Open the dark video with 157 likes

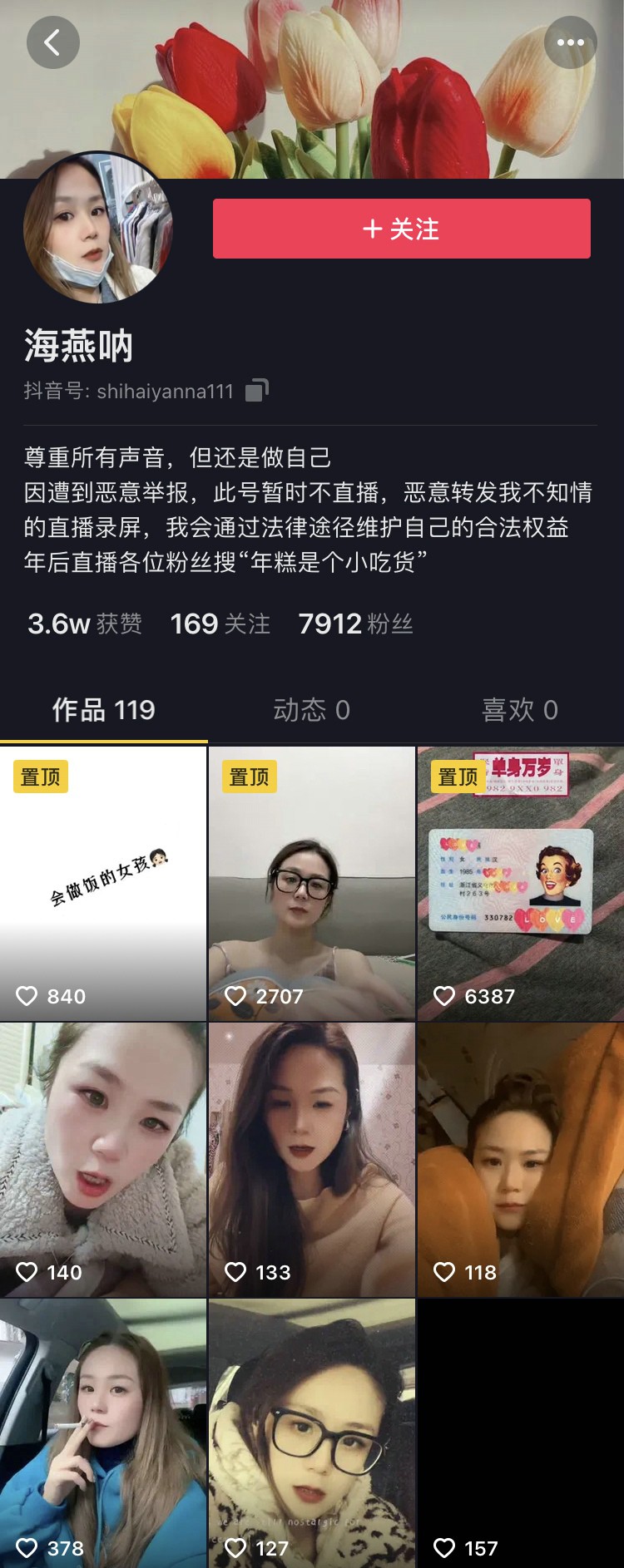(521, 1433)
